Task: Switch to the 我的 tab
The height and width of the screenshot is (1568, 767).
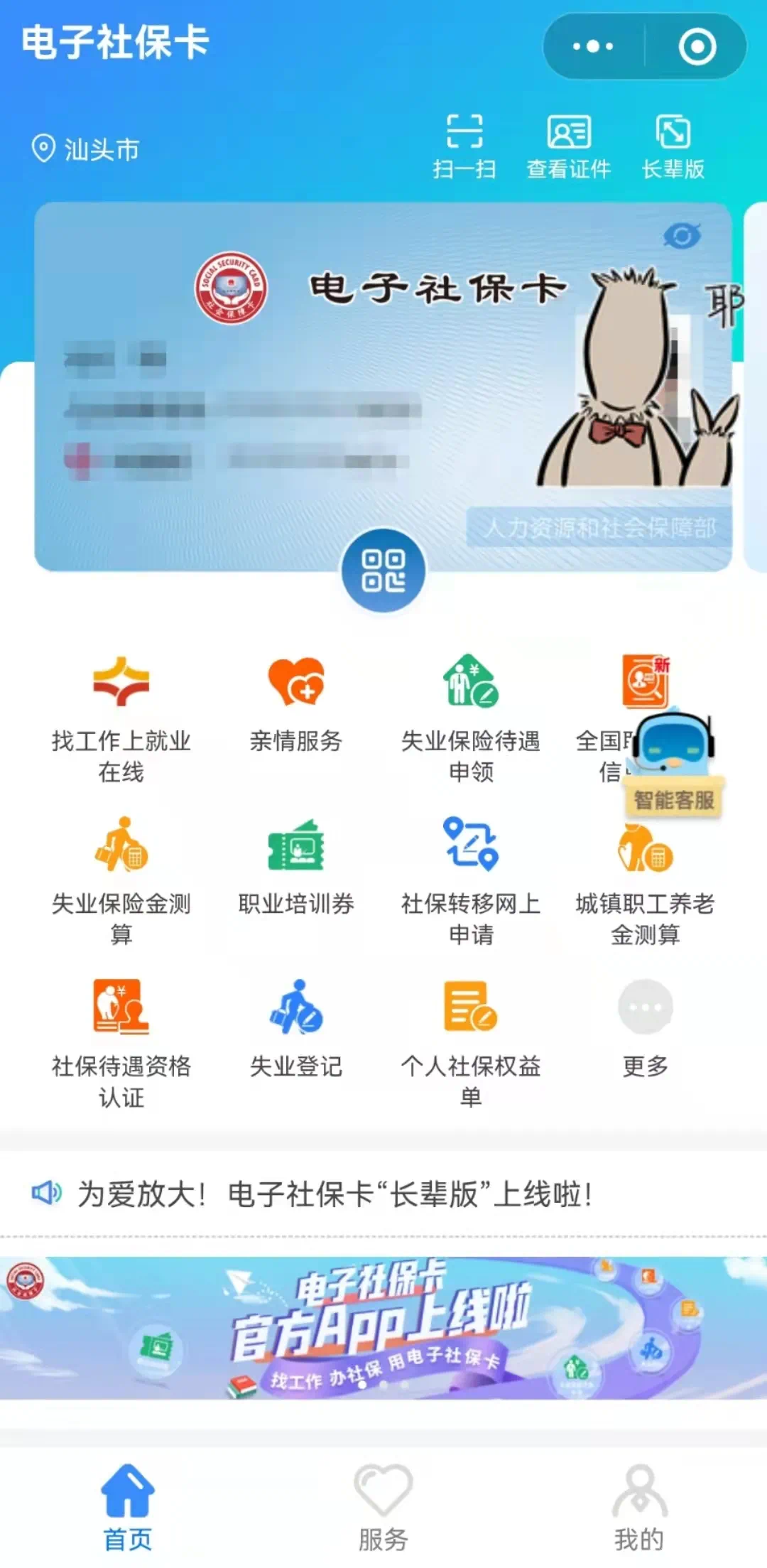Action: tap(639, 1508)
